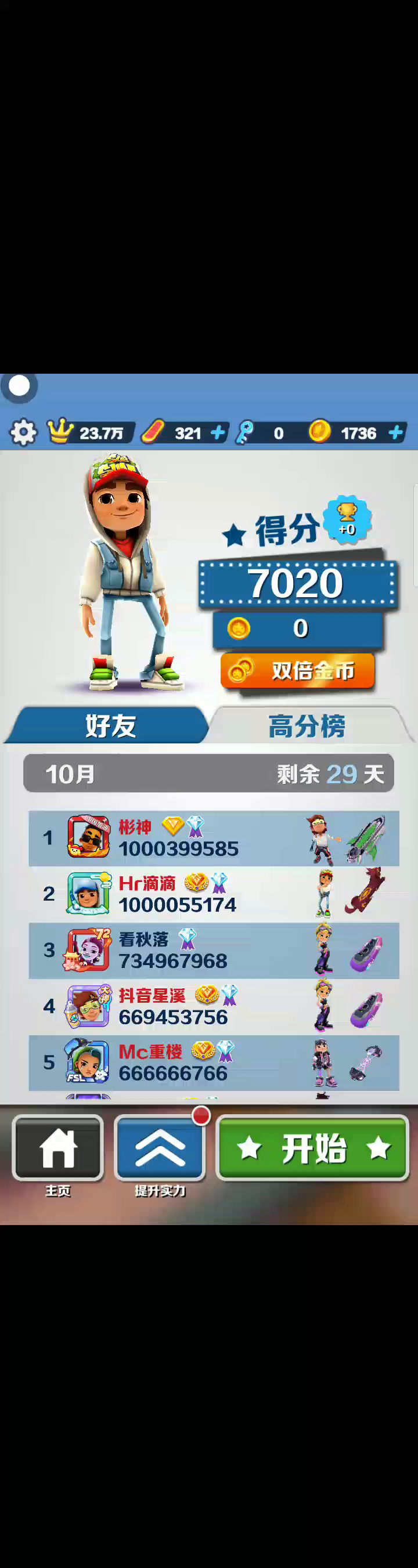Open leaderboard entry for Hr滴滴
Screen dimensions: 418x1568
click(x=213, y=894)
